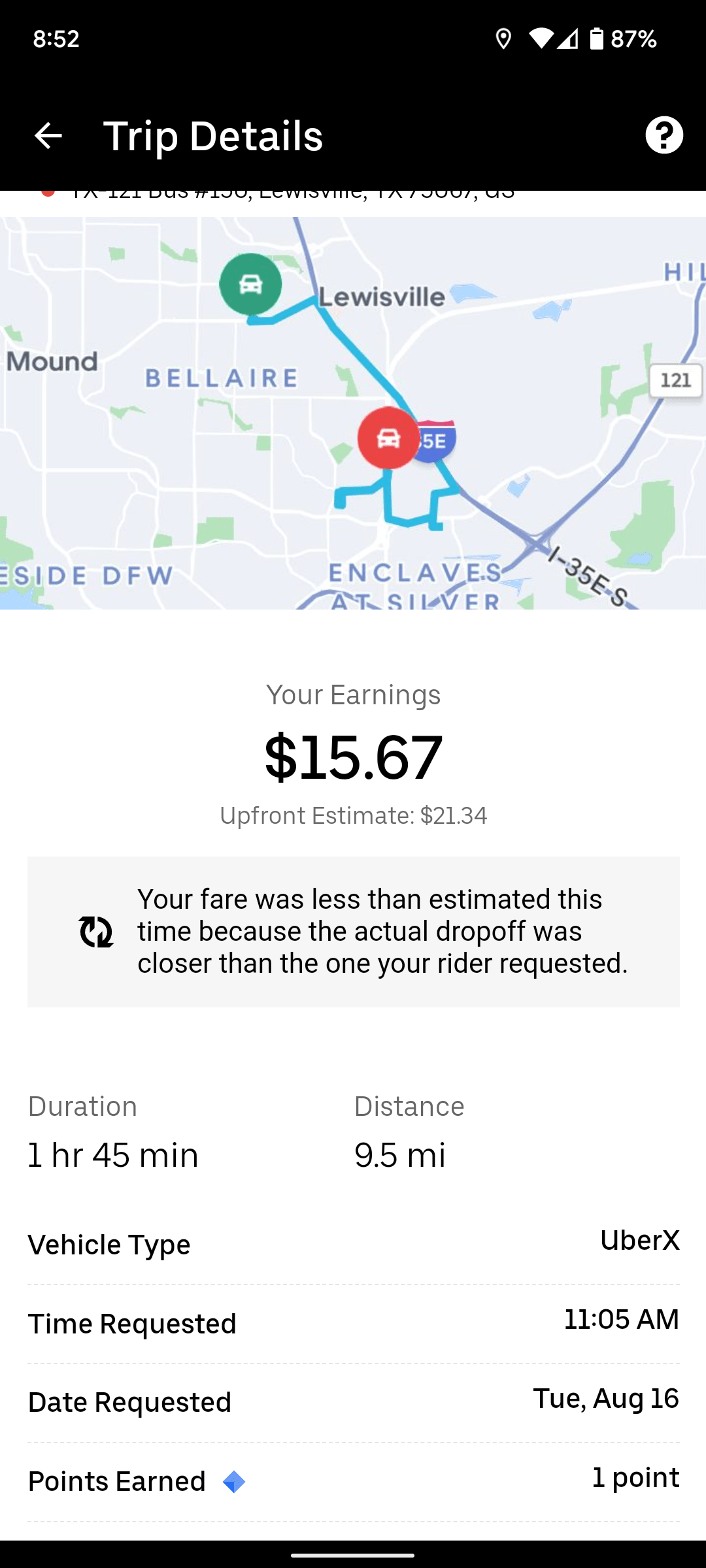Select the green pickup car marker
This screenshot has height=1568, width=706.
[251, 284]
